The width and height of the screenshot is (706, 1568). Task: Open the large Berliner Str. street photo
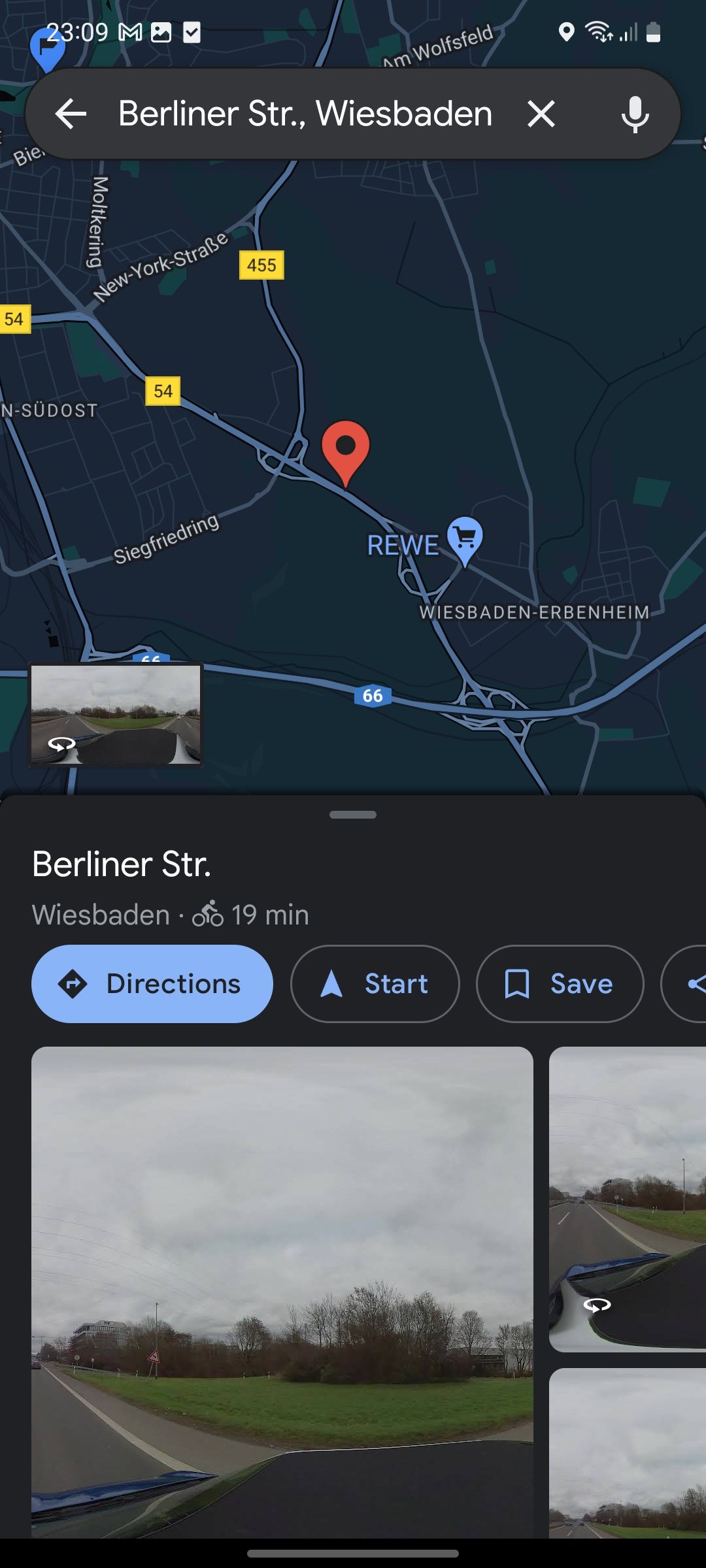(282, 1291)
